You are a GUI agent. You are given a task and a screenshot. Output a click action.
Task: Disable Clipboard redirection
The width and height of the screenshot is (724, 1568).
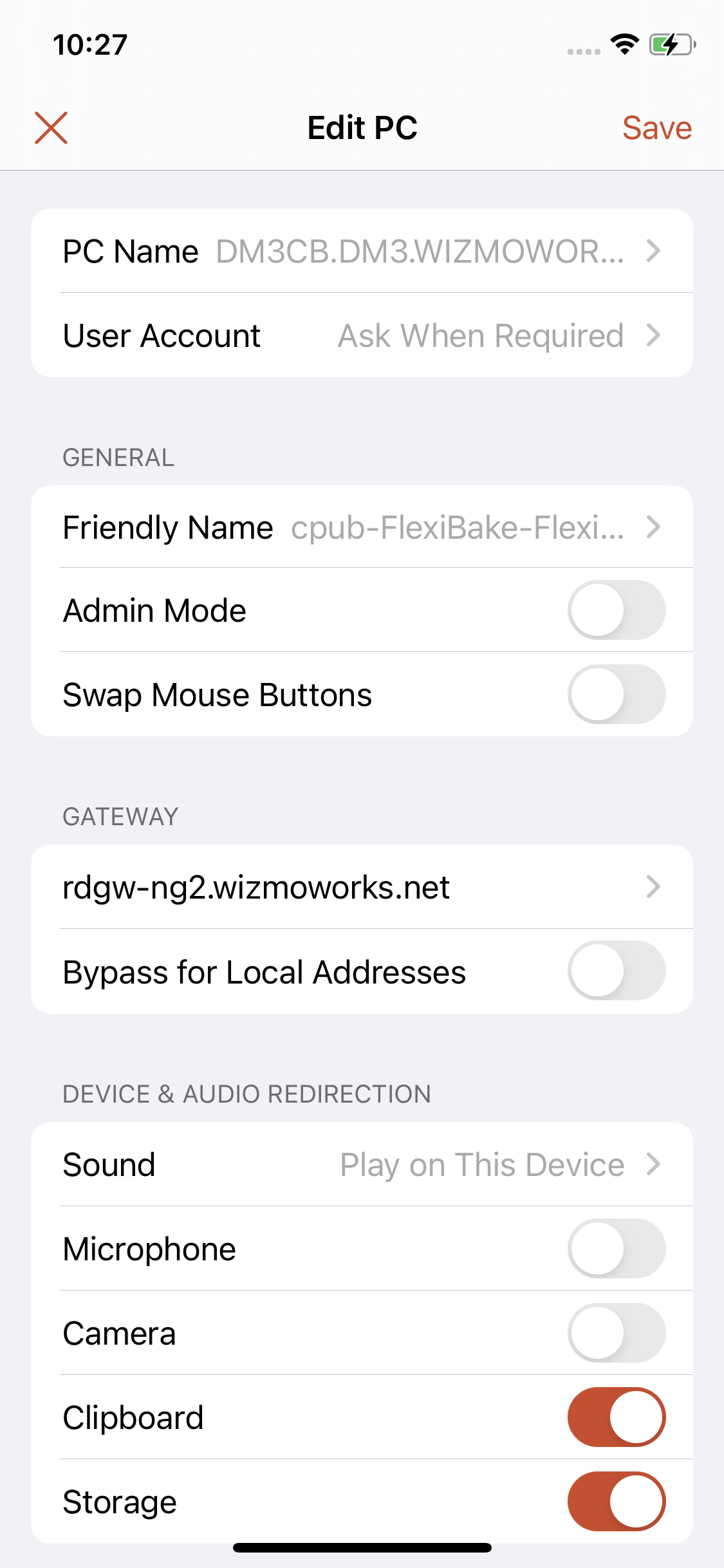[616, 1417]
